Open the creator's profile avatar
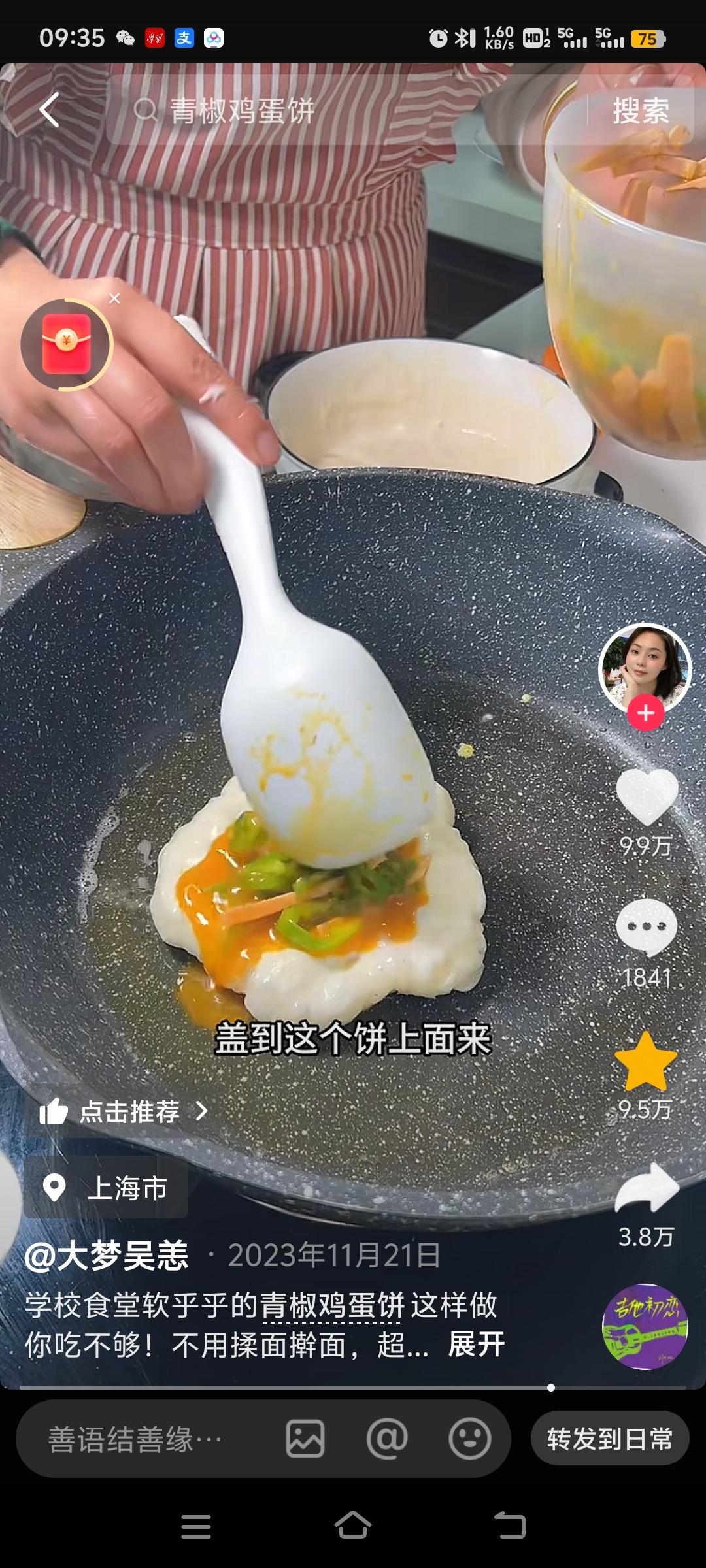 [645, 668]
